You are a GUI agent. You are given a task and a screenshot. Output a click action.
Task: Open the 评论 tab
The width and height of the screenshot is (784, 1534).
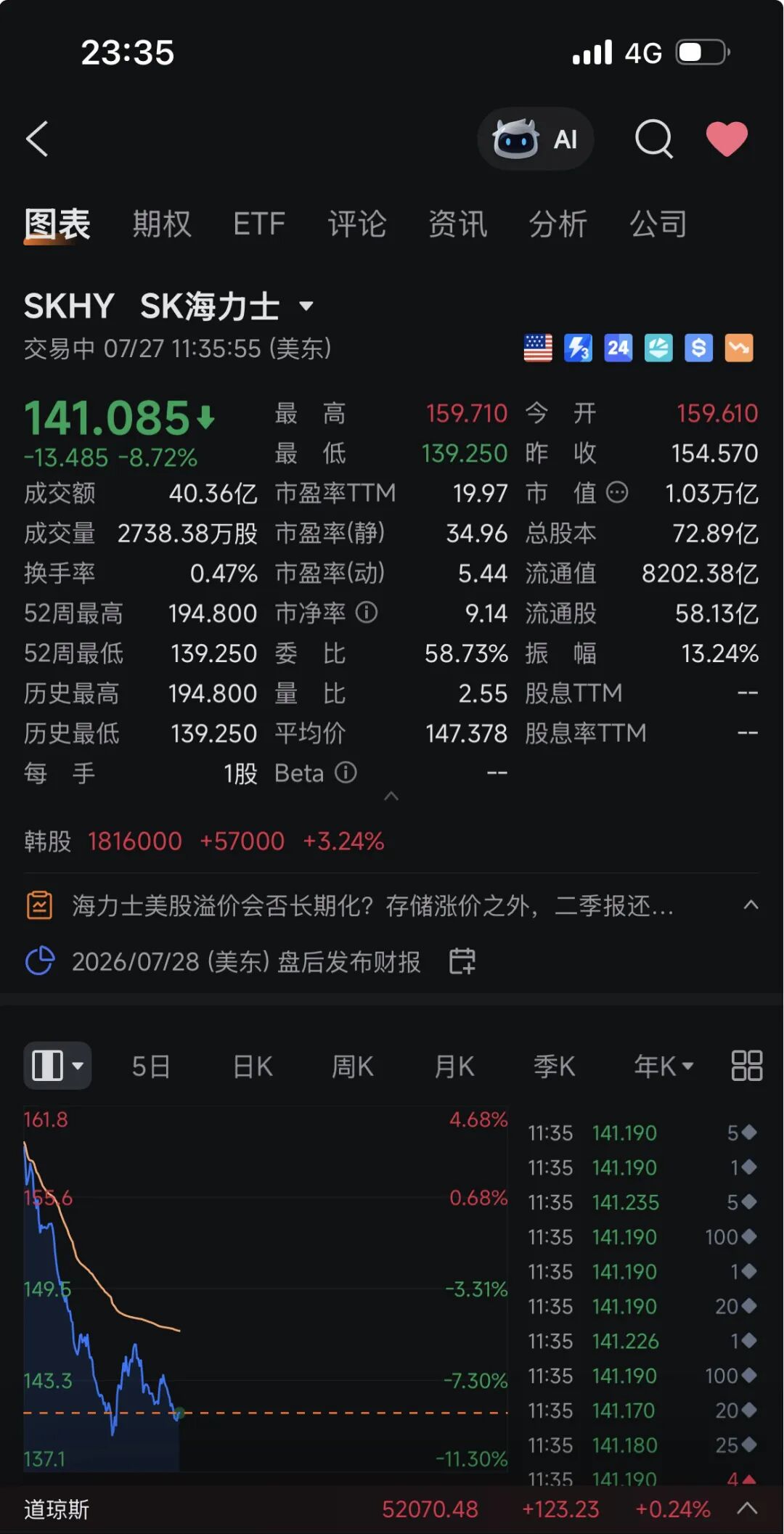pyautogui.click(x=357, y=224)
